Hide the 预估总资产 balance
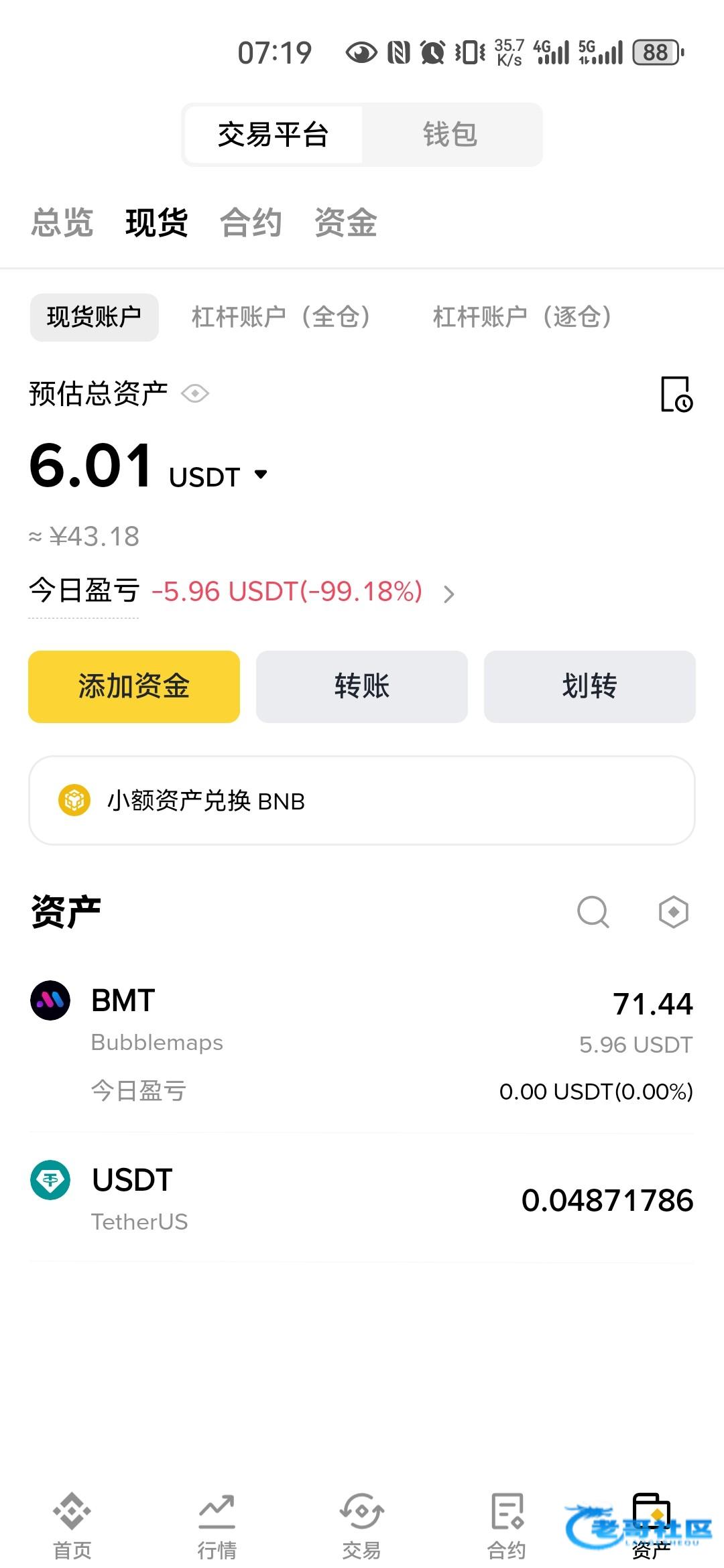The height and width of the screenshot is (1568, 724). coord(195,393)
